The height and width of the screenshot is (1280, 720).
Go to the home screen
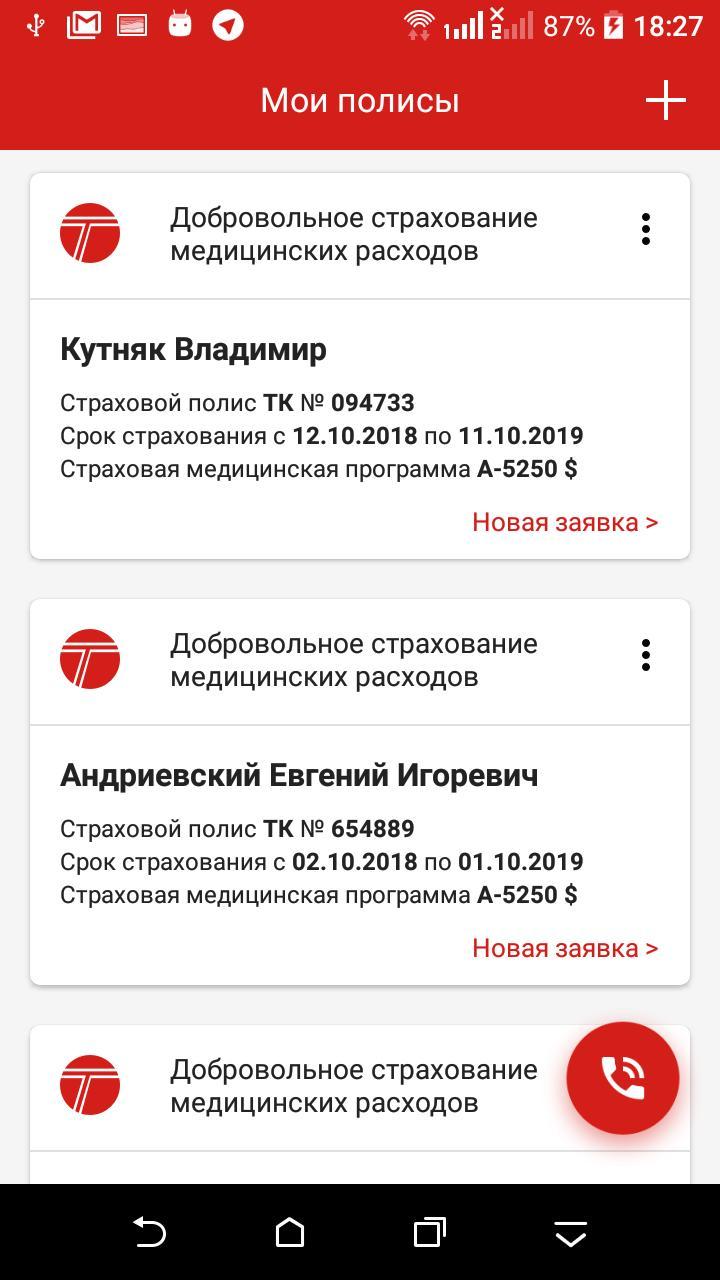(x=290, y=1232)
